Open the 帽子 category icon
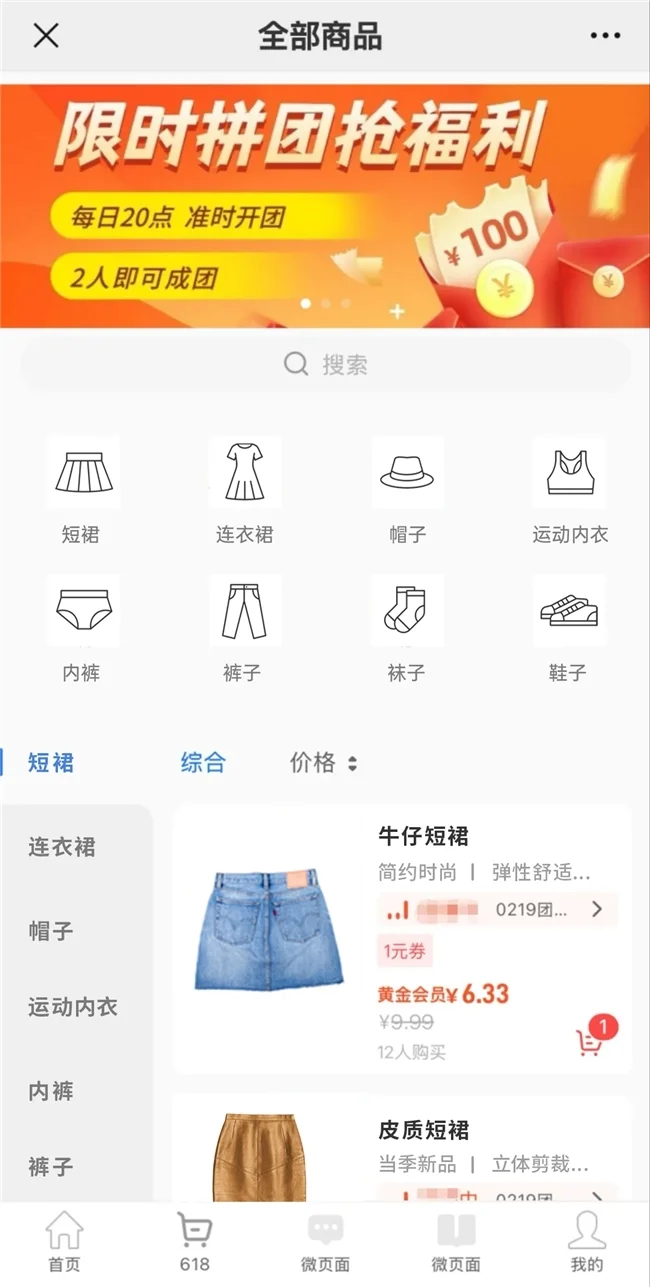Viewport: 650px width, 1287px height. [x=407, y=473]
